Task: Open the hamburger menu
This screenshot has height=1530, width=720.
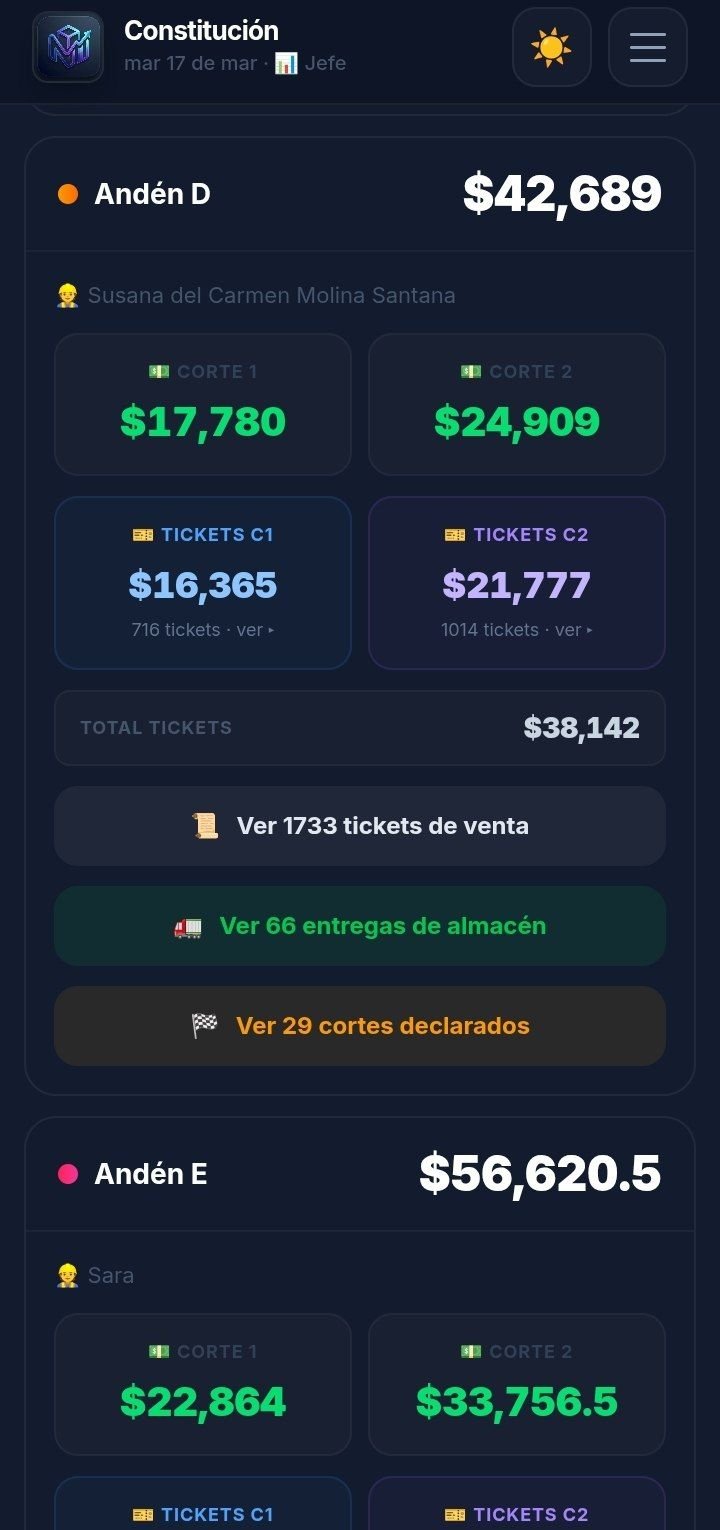Action: 647,47
